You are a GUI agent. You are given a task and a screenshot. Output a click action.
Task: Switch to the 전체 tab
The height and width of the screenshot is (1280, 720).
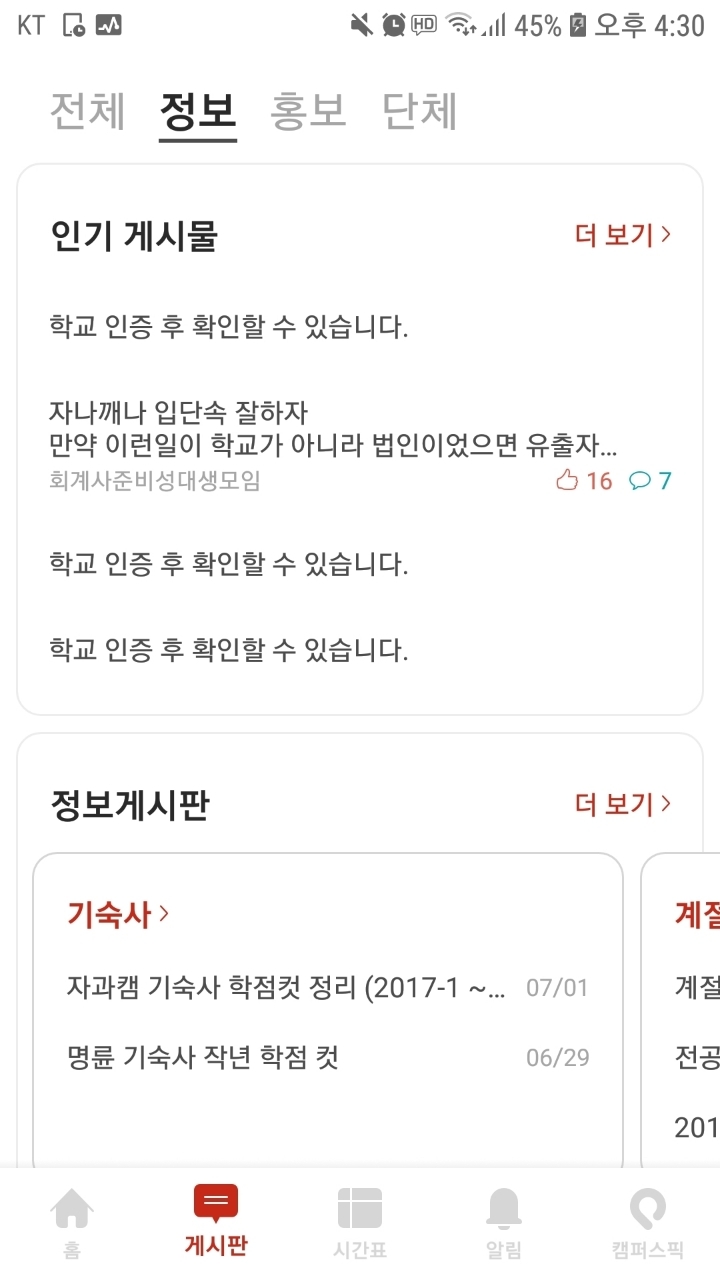click(x=88, y=111)
